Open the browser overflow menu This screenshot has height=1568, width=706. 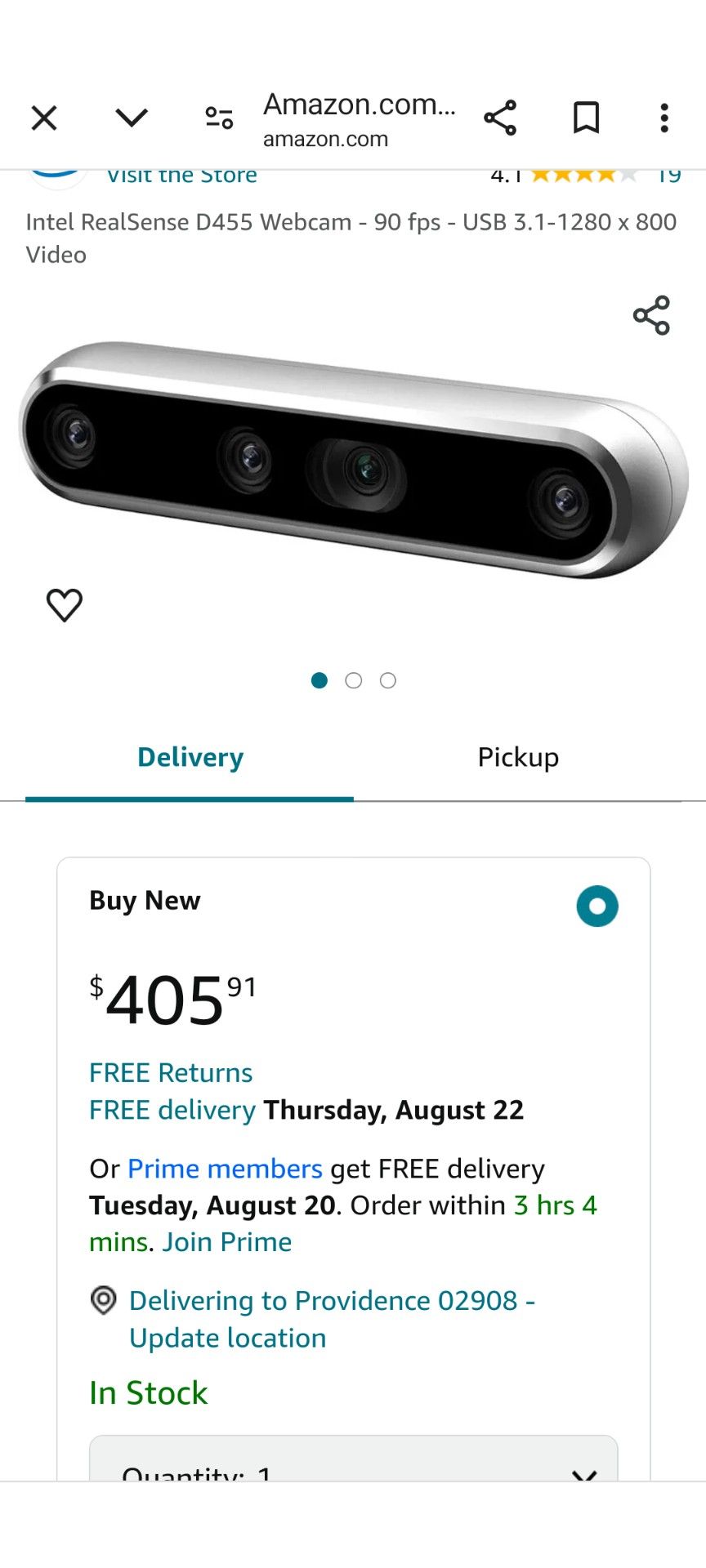(664, 118)
